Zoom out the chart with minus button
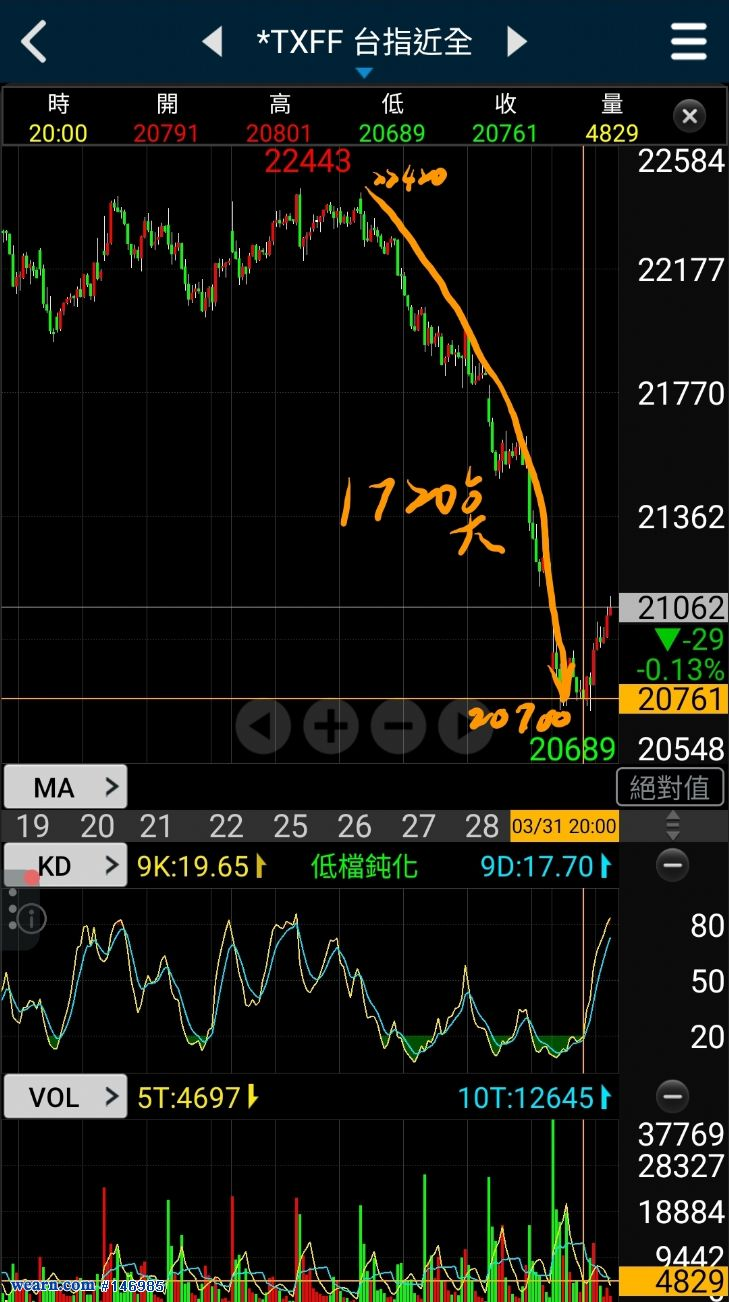The height and width of the screenshot is (1302, 729). [398, 727]
